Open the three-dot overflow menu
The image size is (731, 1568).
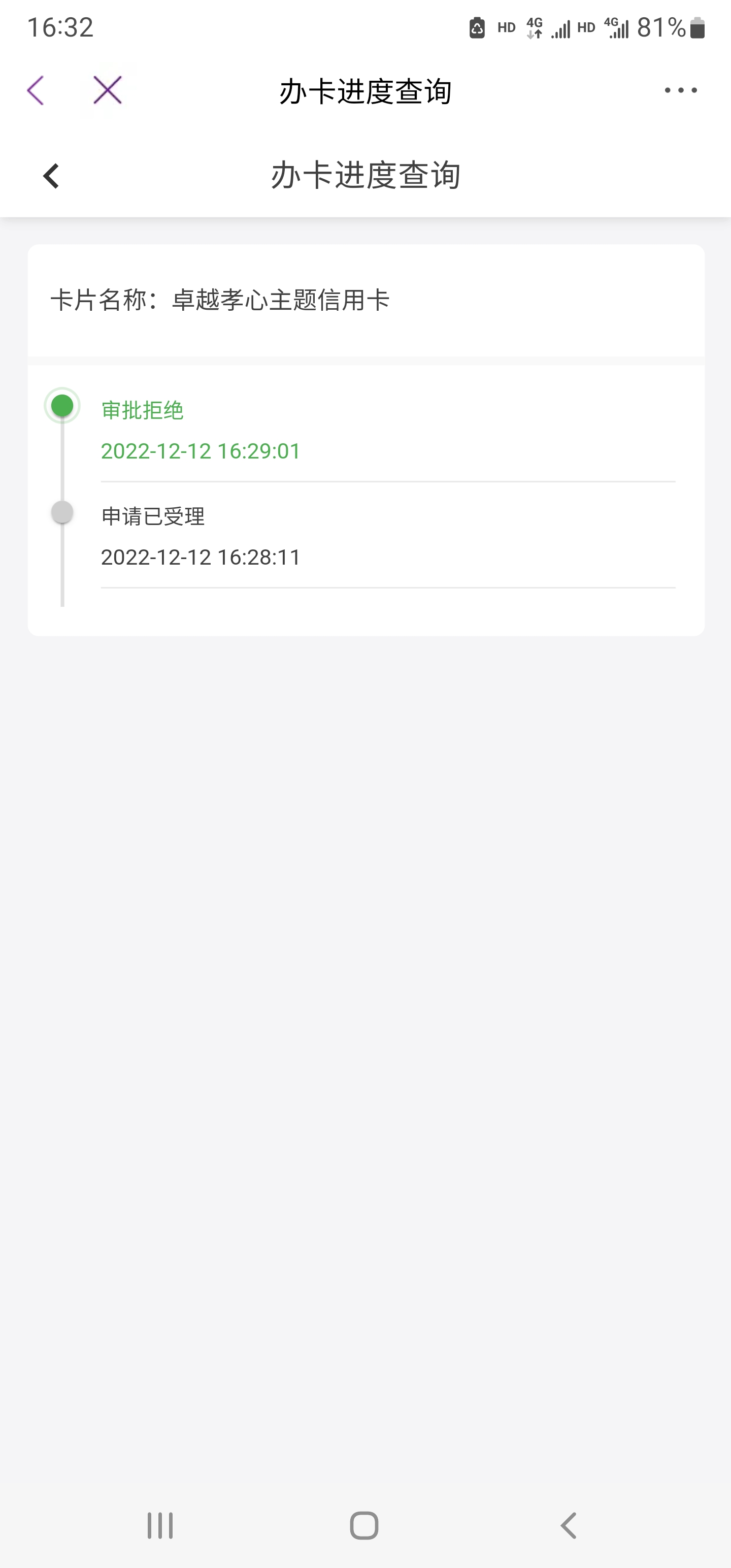pos(680,90)
